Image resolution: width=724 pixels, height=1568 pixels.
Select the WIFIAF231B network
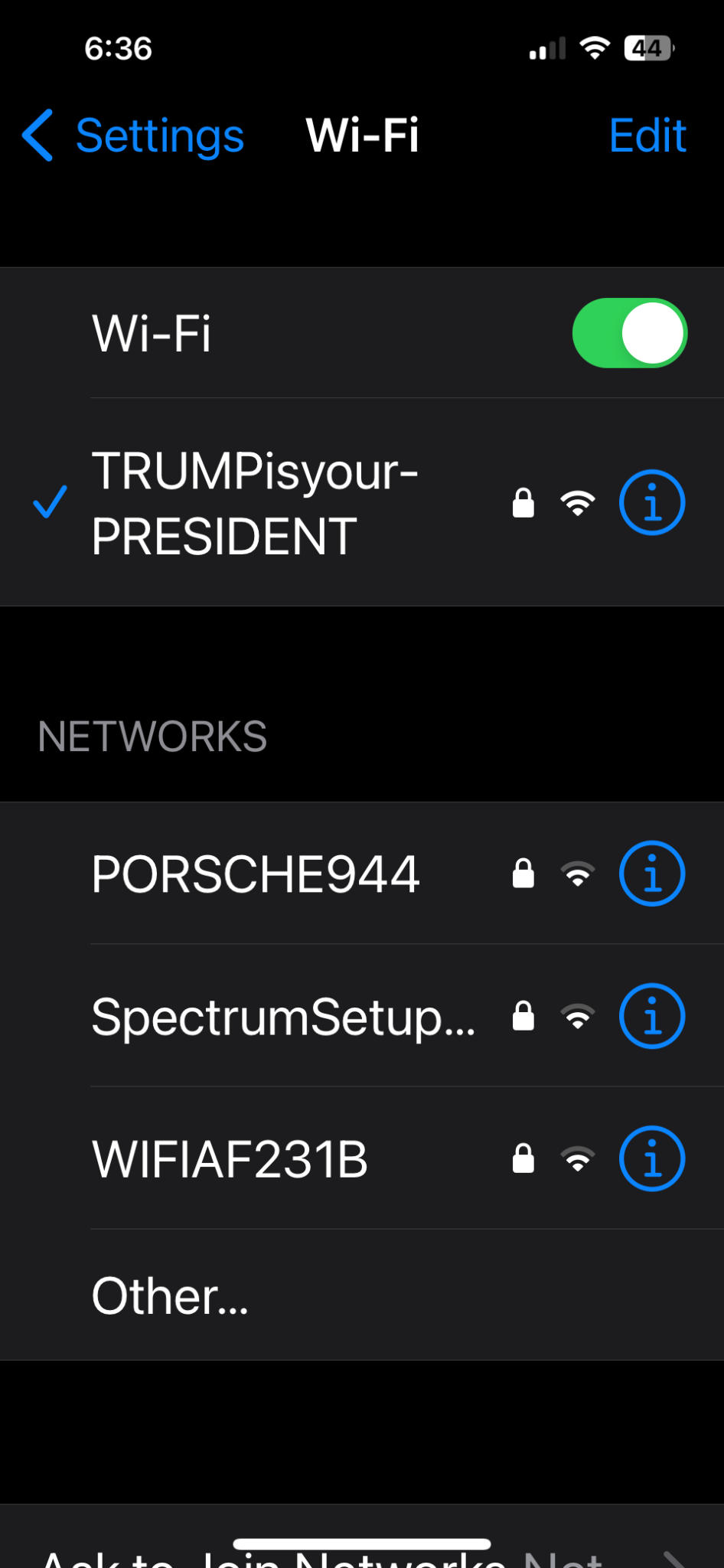pos(230,1159)
